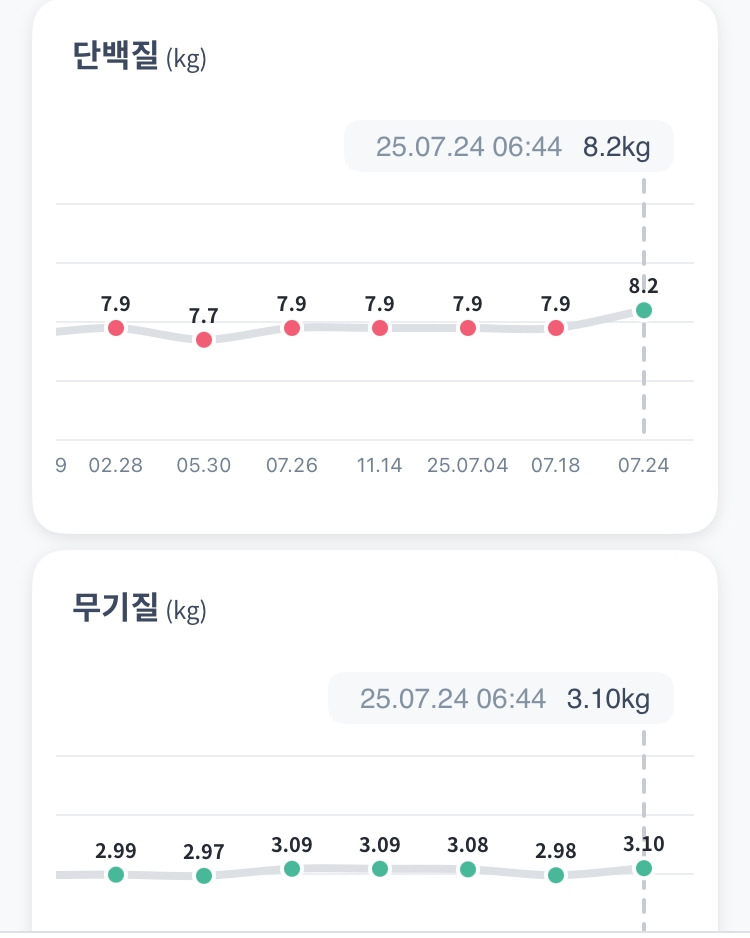The height and width of the screenshot is (938, 750).
Task: Select the 05.30 point on the 단백질 chart
Action: 204,340
